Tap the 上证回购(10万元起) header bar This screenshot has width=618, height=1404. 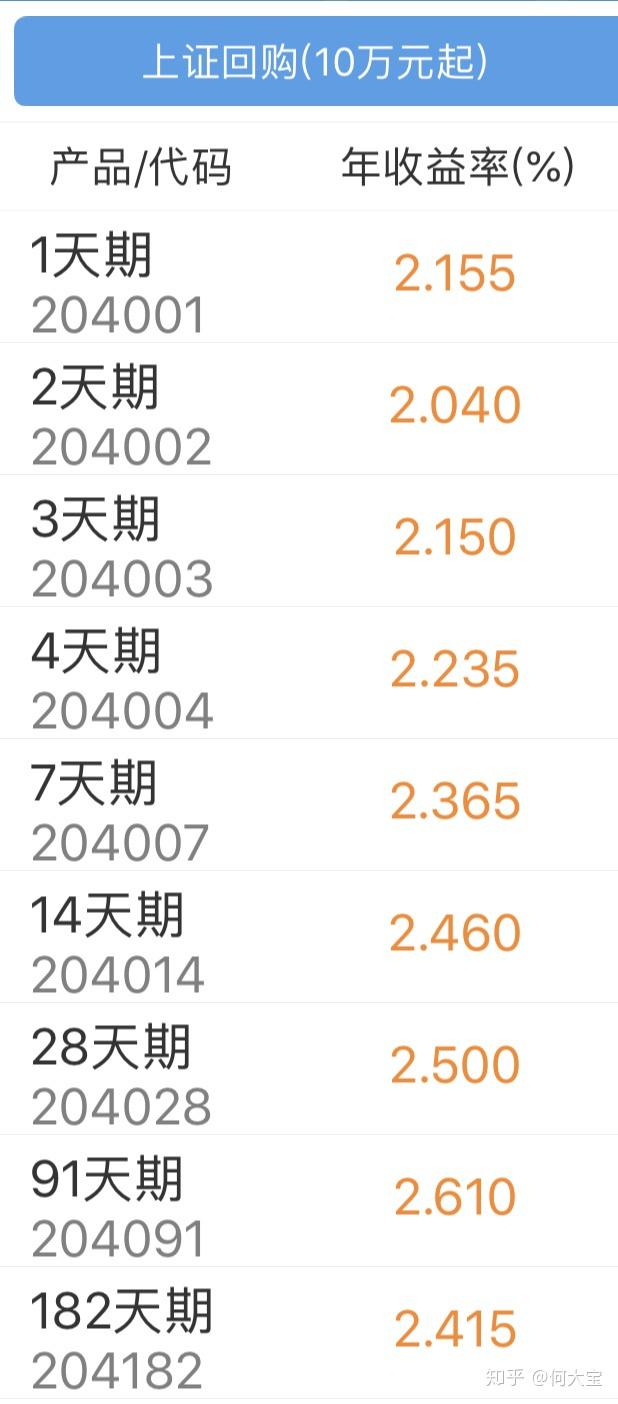click(x=314, y=62)
